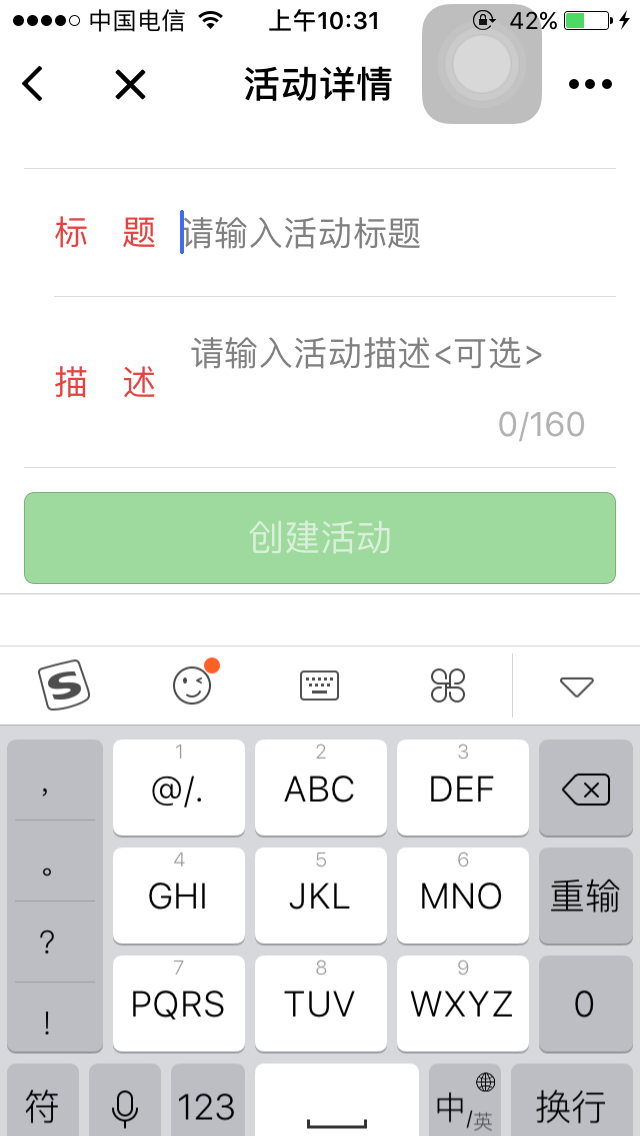Focus the activity title input field
Image resolution: width=640 pixels, height=1136 pixels.
tap(390, 233)
